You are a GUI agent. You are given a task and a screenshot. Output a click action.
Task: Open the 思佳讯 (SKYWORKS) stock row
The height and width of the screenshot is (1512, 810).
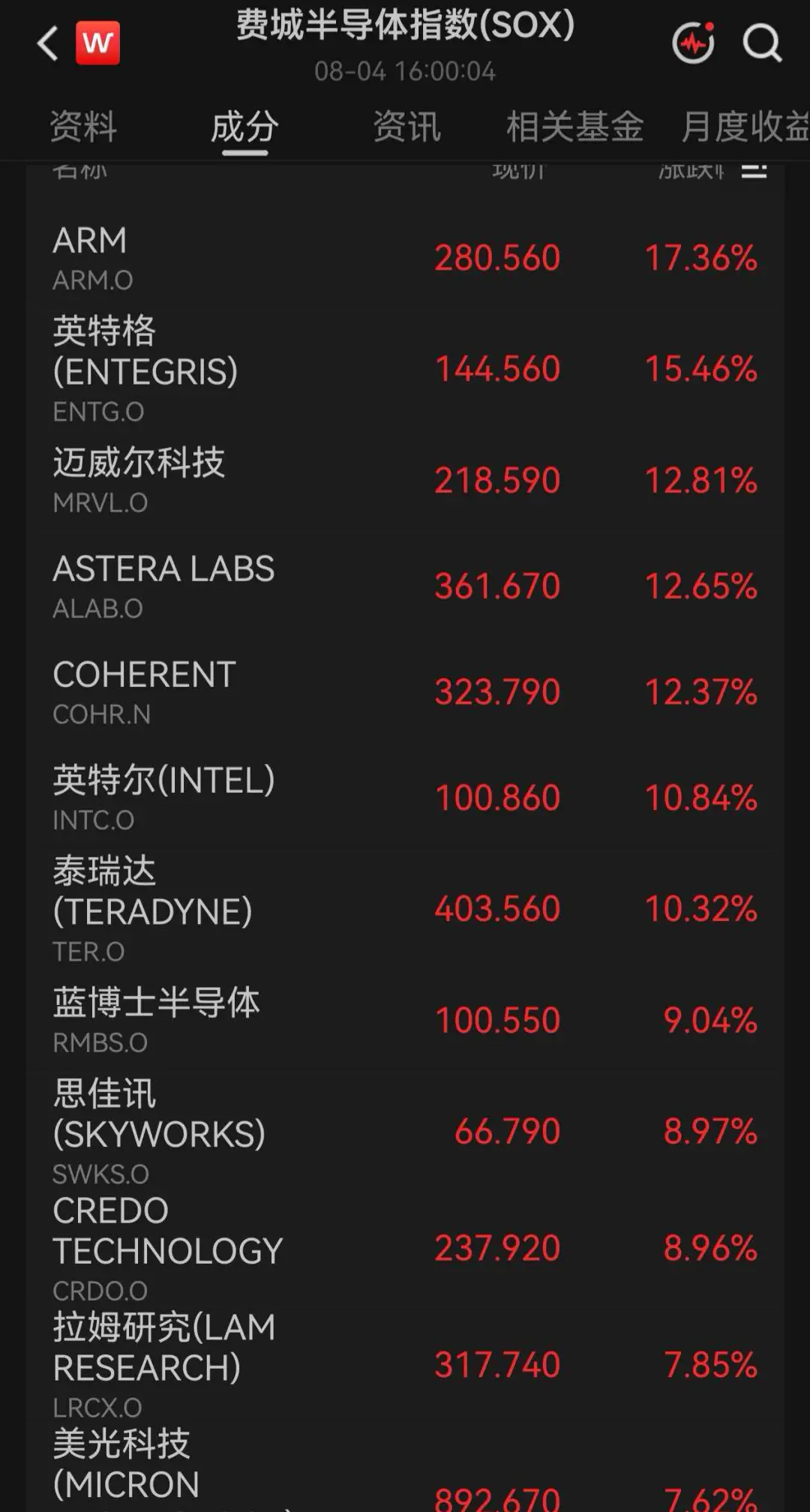coord(405,1131)
